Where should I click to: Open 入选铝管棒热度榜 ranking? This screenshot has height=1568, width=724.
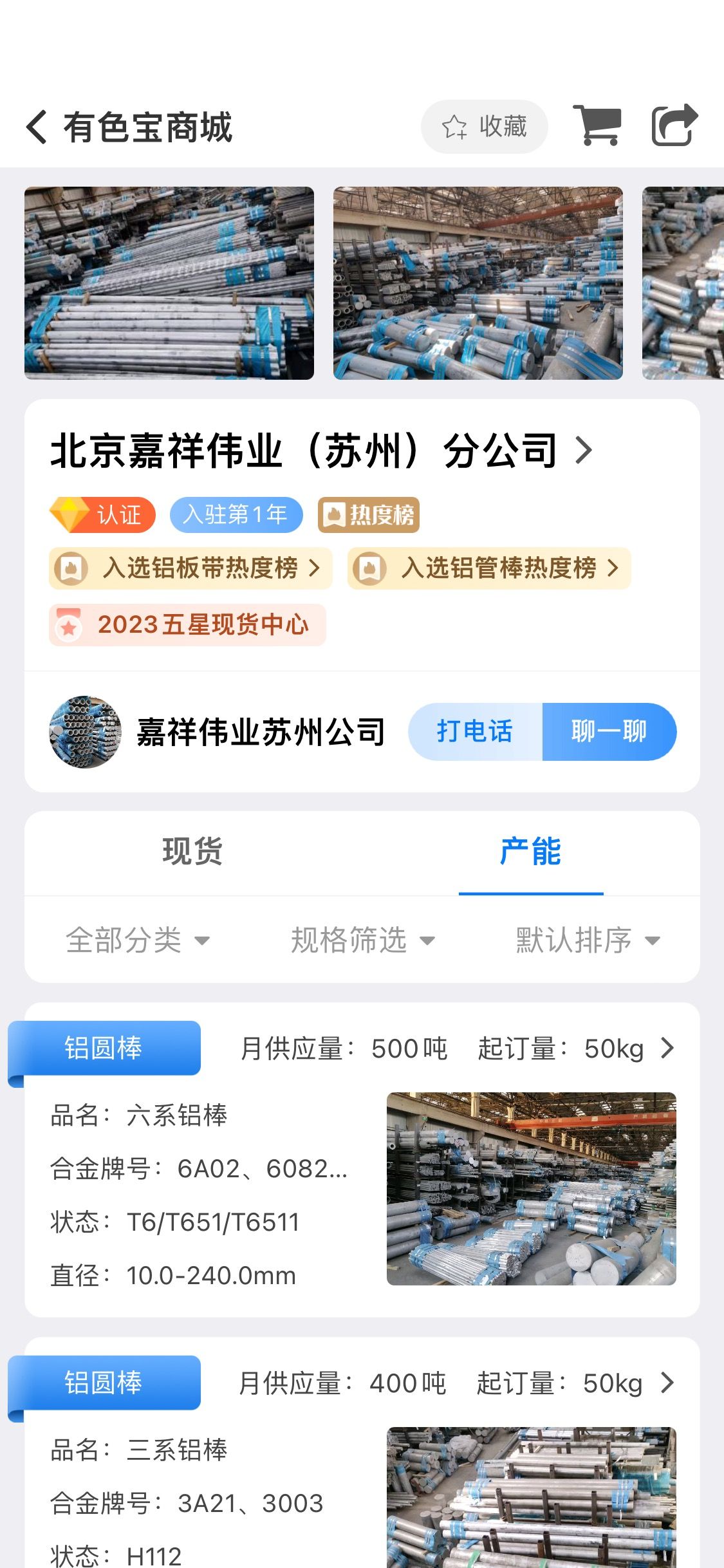pyautogui.click(x=489, y=568)
